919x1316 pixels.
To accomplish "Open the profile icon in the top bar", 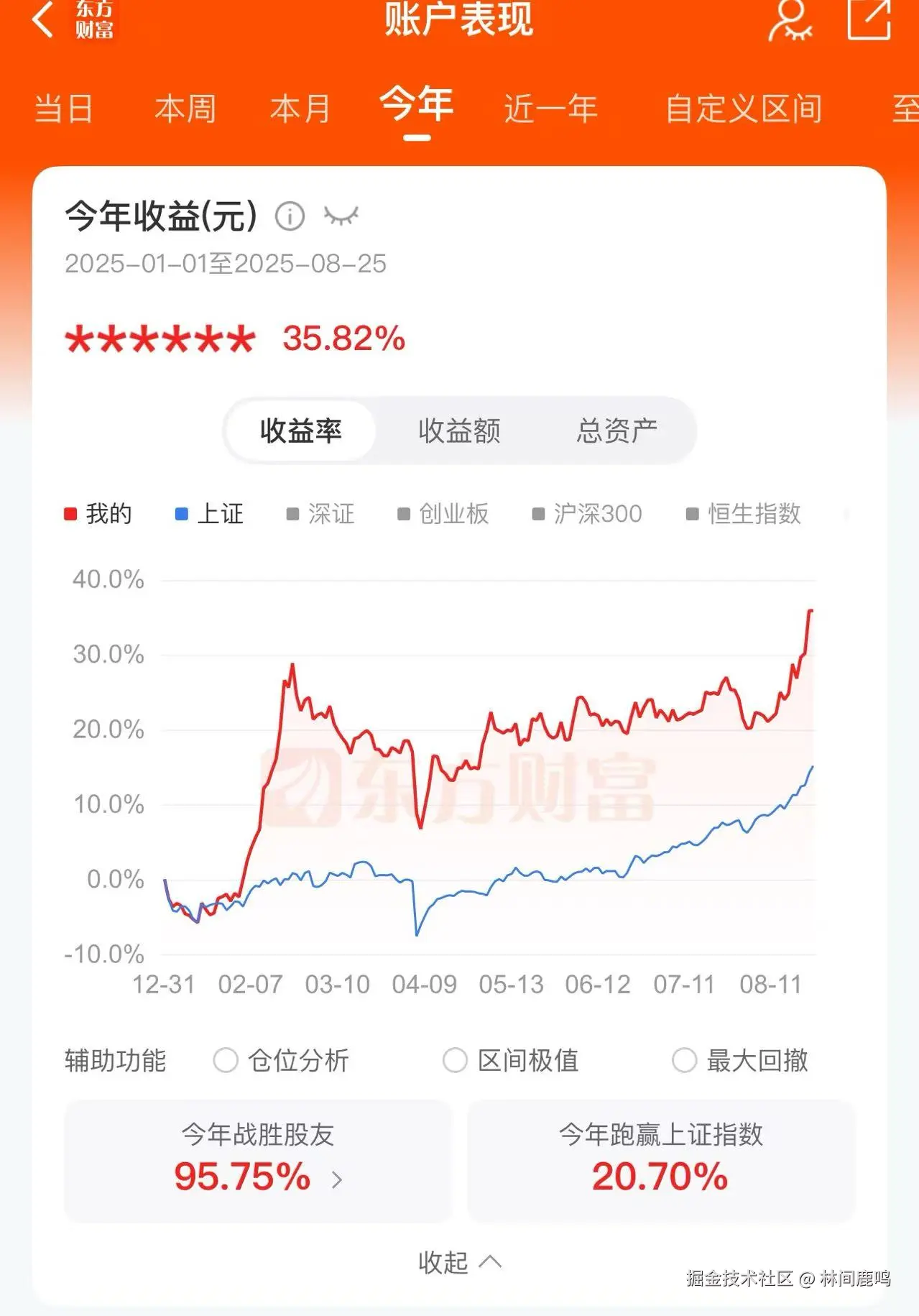I will 790,20.
